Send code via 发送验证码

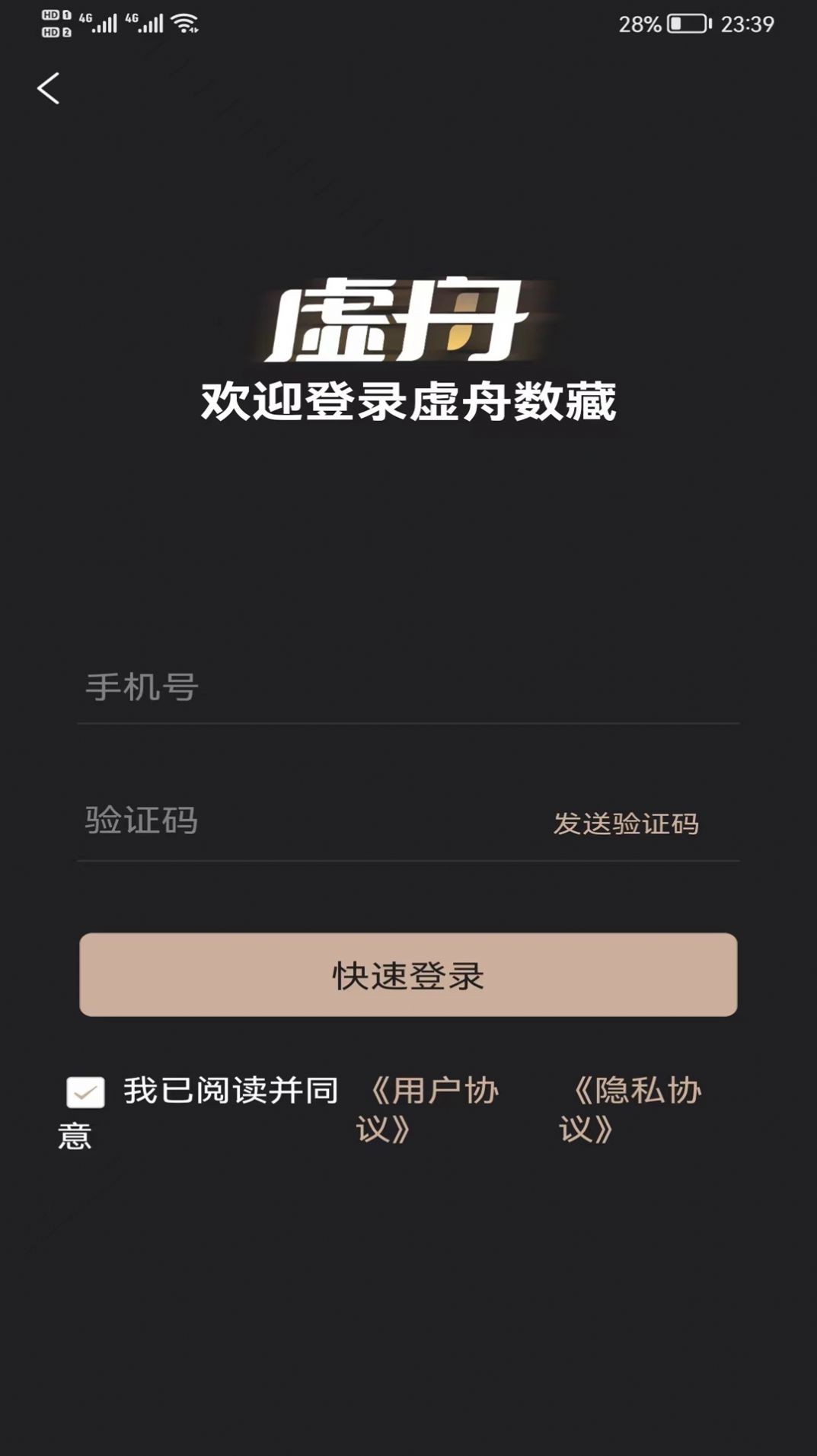(625, 823)
